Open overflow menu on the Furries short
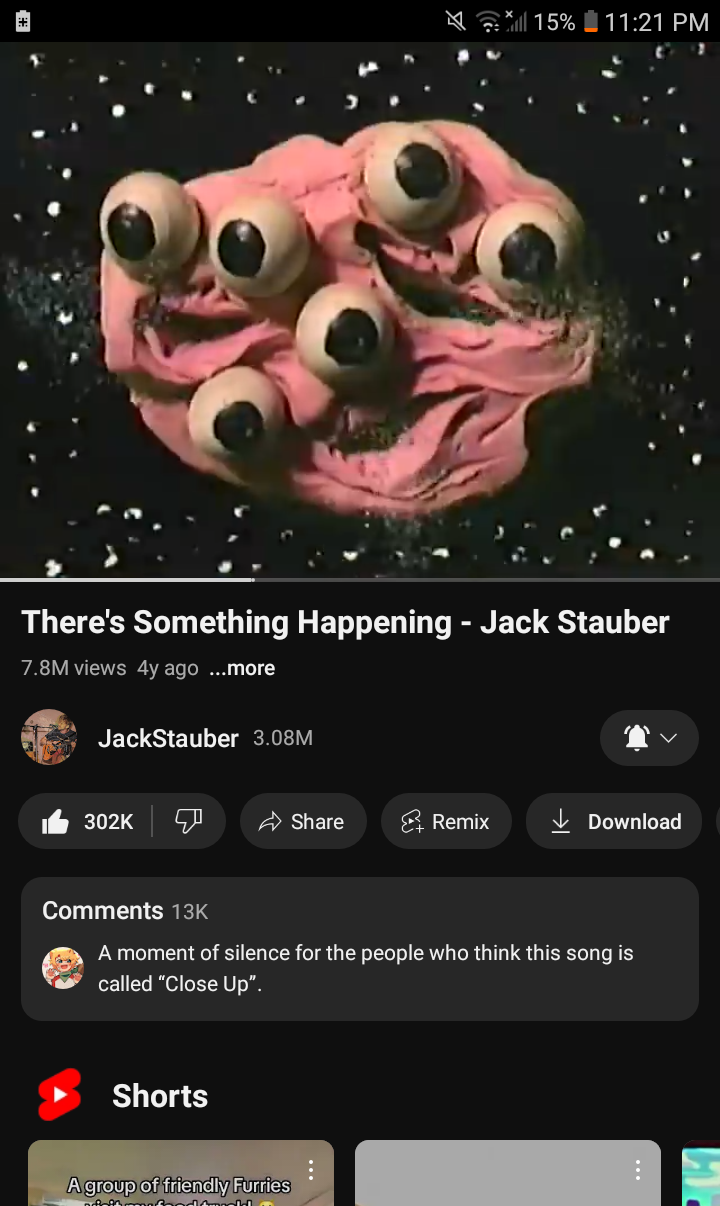The height and width of the screenshot is (1206, 720). 311,1169
